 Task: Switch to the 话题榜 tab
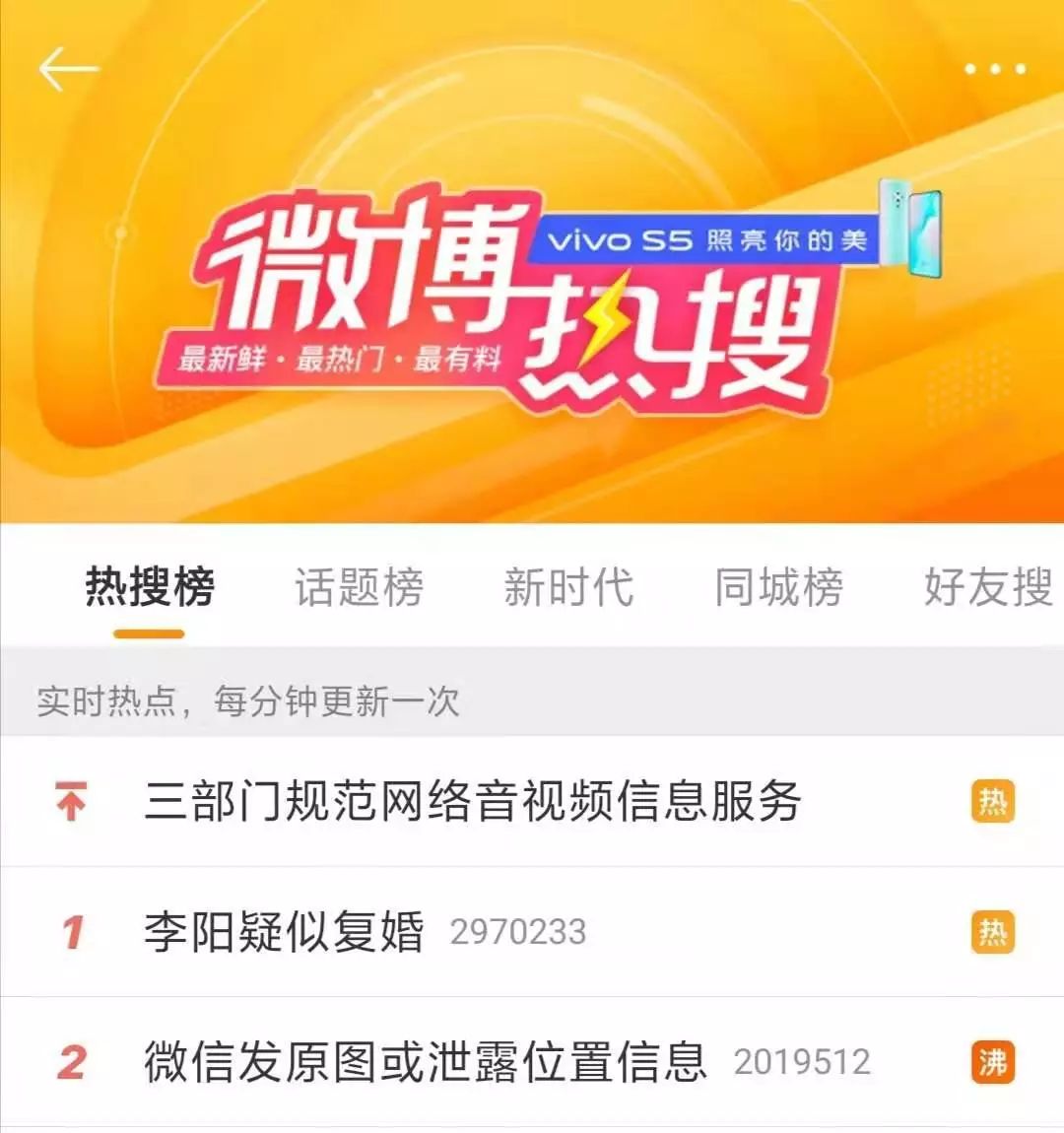[x=357, y=588]
